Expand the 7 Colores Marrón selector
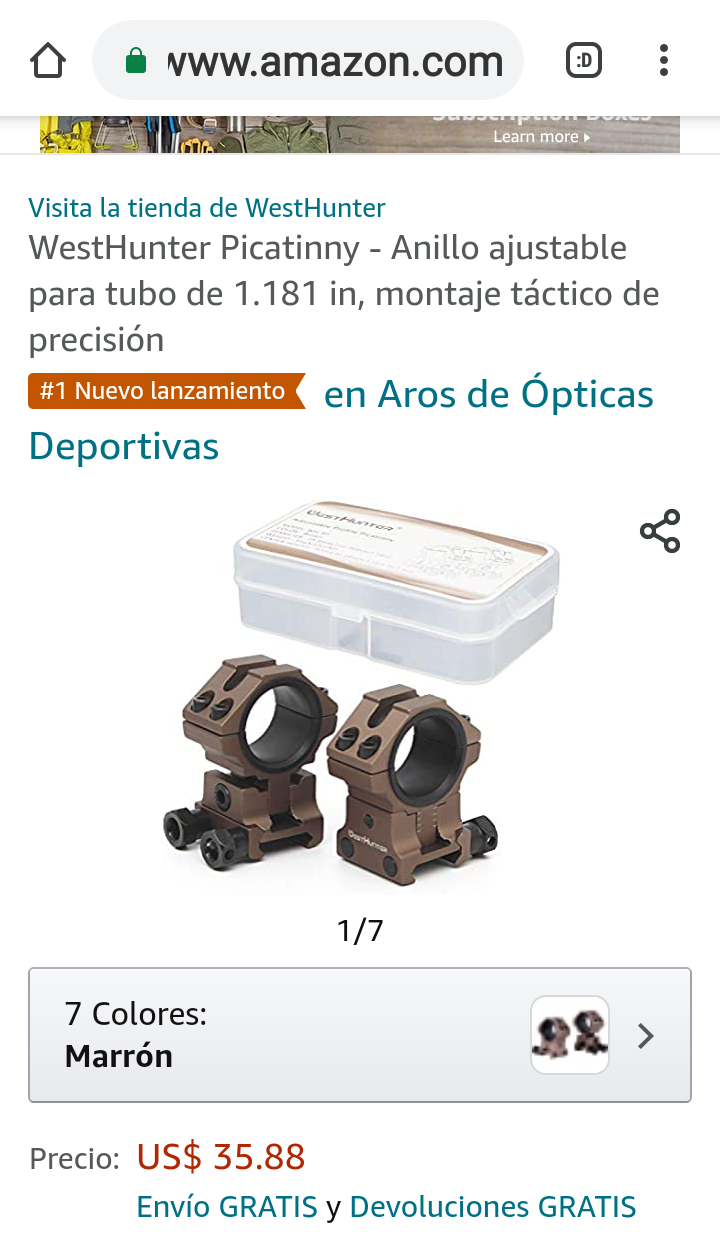This screenshot has height=1236, width=720. tap(360, 1035)
